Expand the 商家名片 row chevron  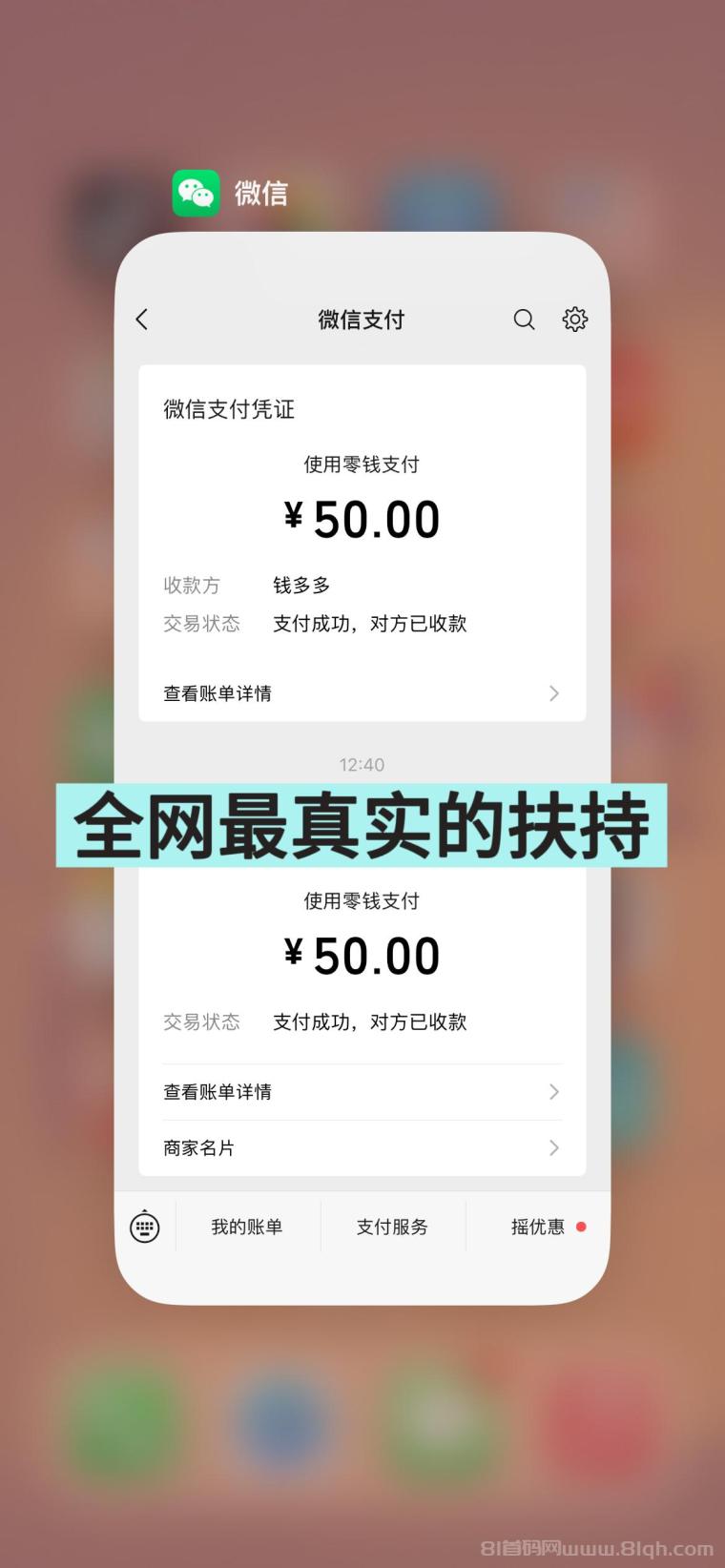coord(553,1147)
